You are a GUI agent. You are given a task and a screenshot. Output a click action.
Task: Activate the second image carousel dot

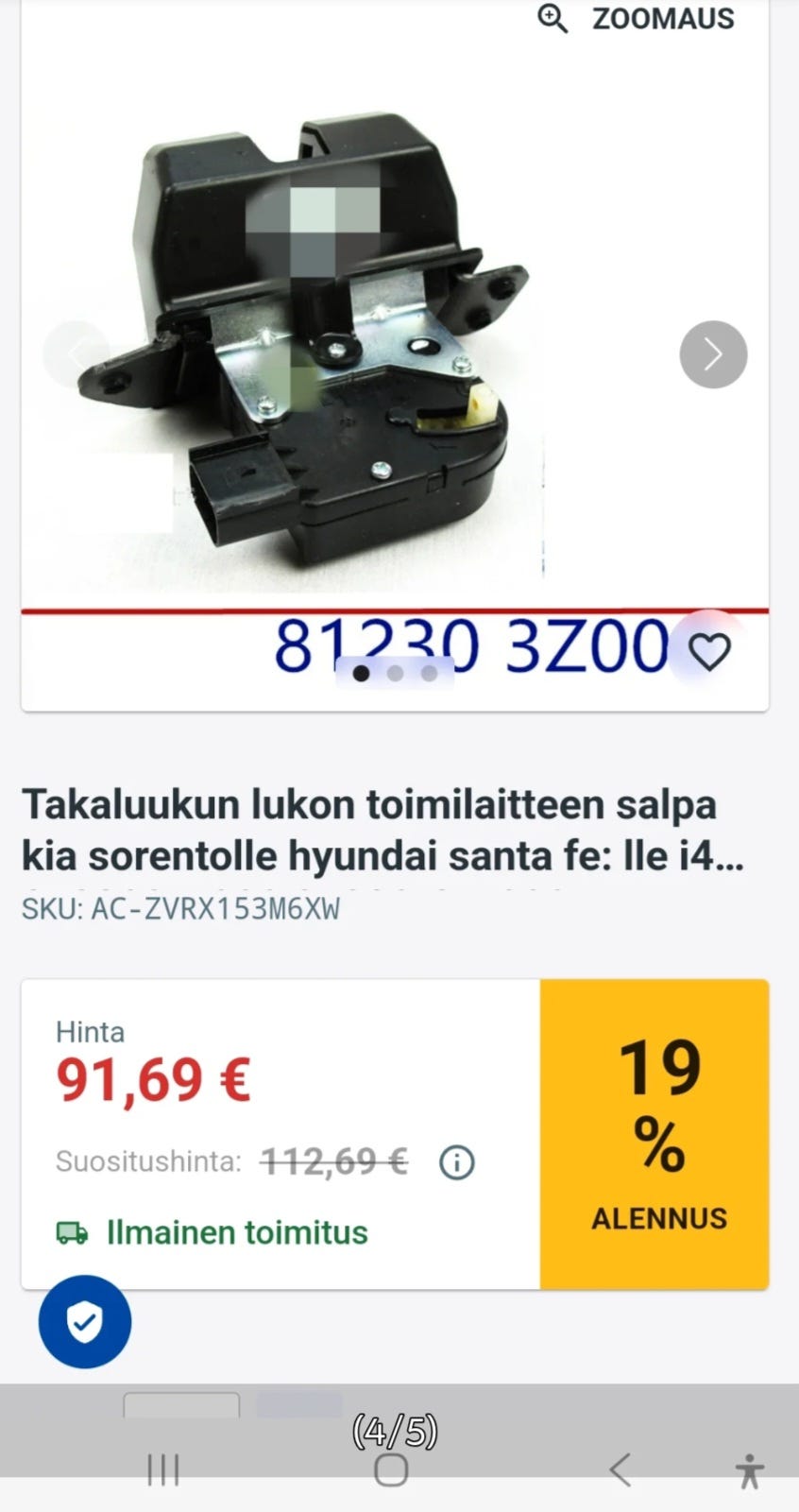coord(397,673)
